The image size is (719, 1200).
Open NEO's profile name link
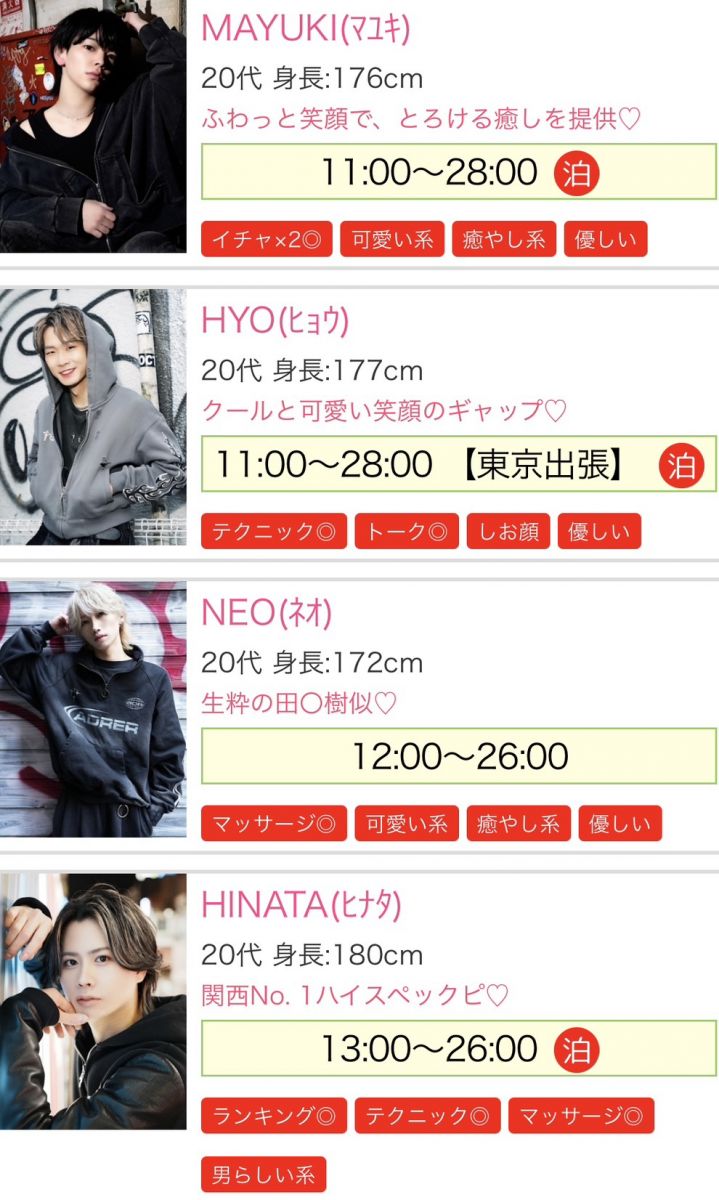267,612
